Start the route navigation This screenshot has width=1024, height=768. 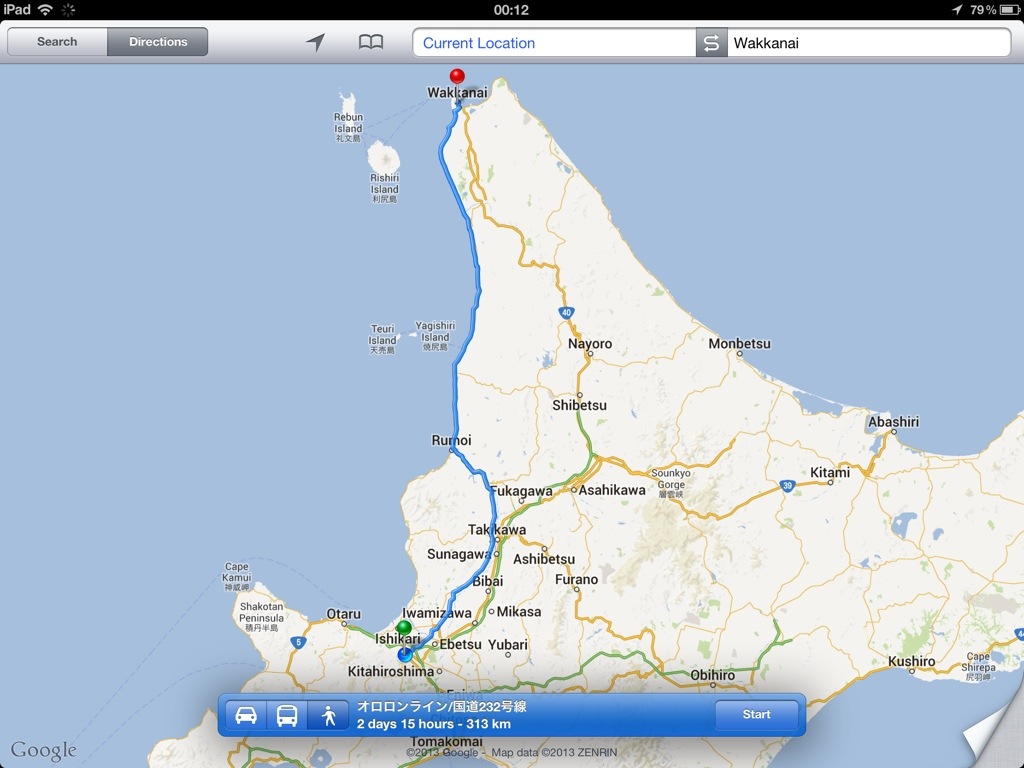tap(756, 715)
